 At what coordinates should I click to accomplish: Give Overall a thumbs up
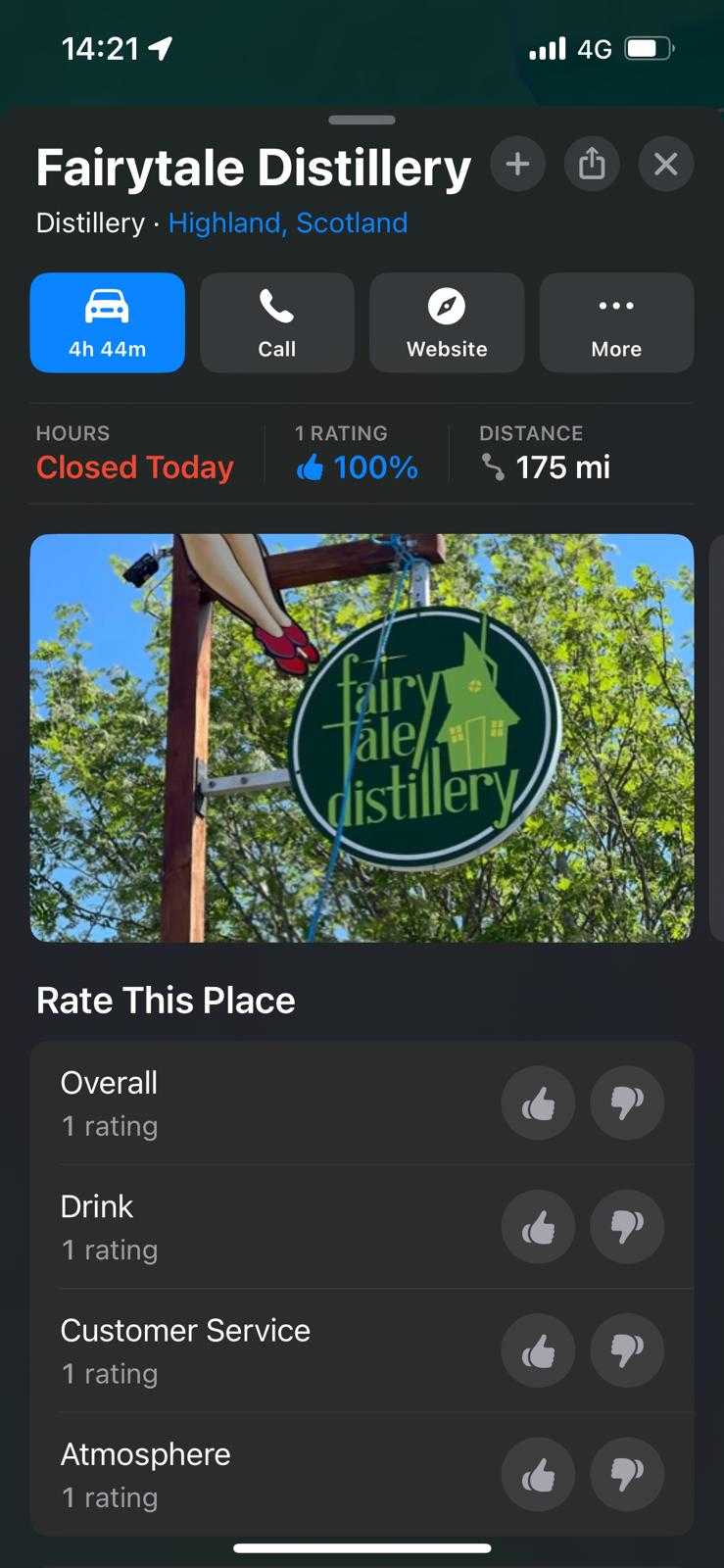538,1103
